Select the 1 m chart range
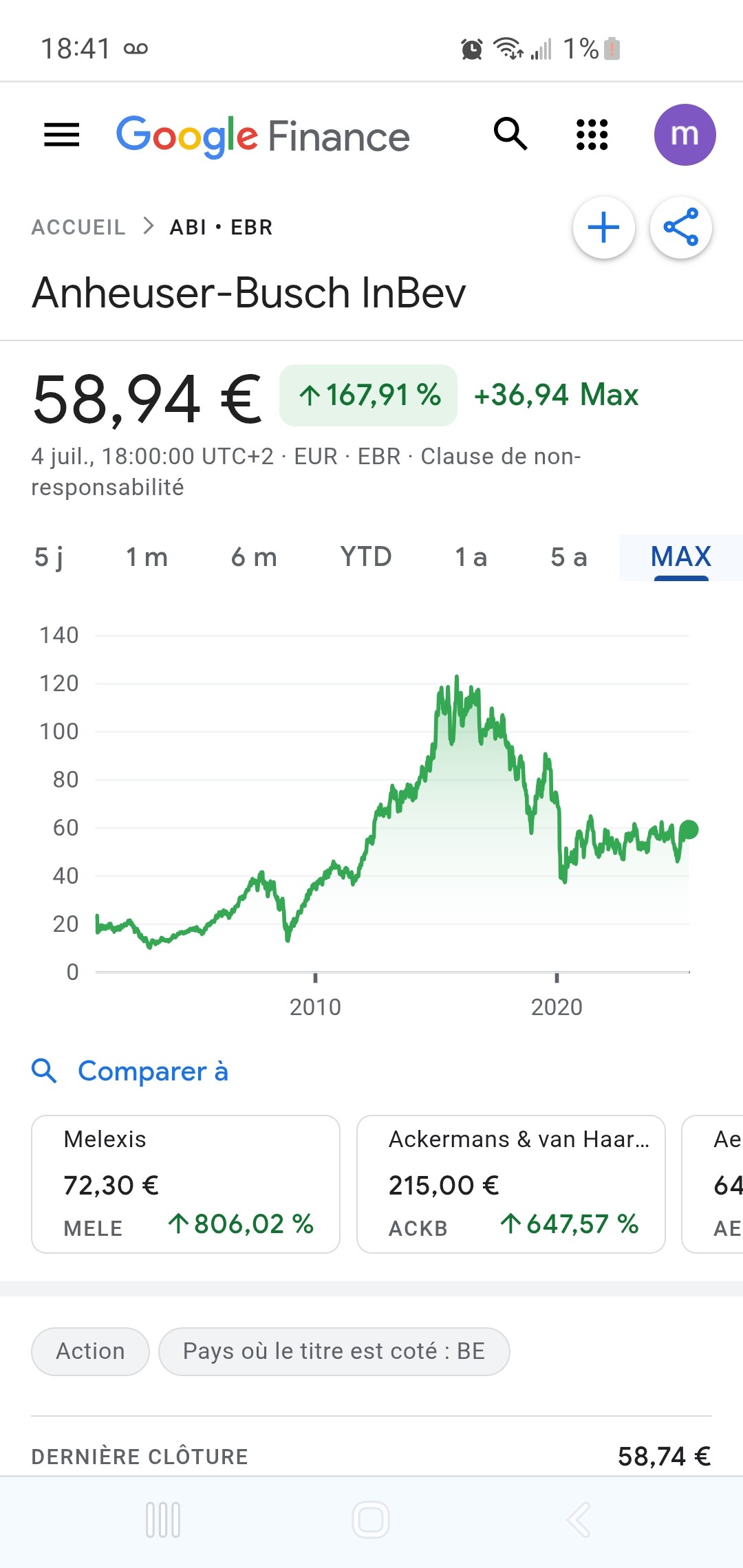Image resolution: width=743 pixels, height=1568 pixels. point(147,557)
